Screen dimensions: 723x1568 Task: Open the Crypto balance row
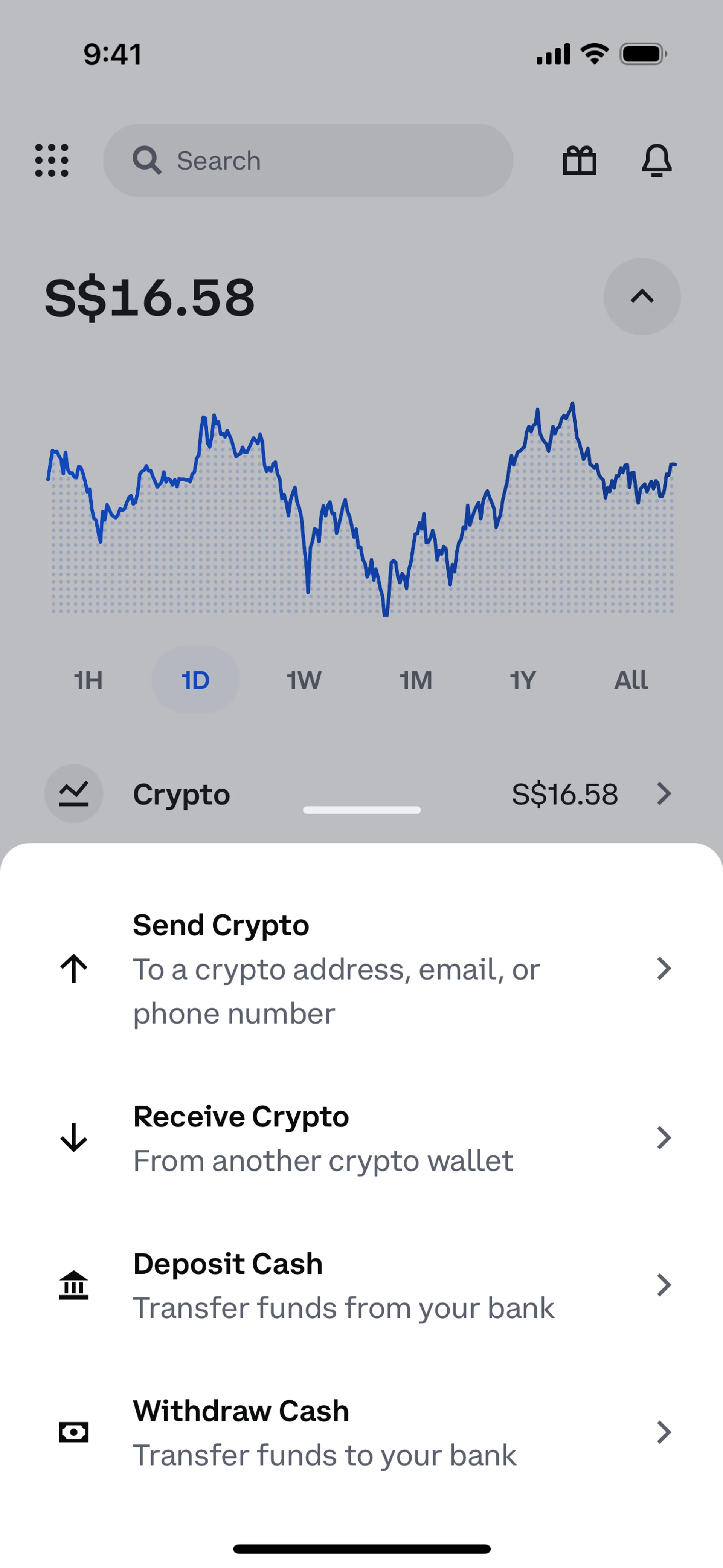click(361, 794)
